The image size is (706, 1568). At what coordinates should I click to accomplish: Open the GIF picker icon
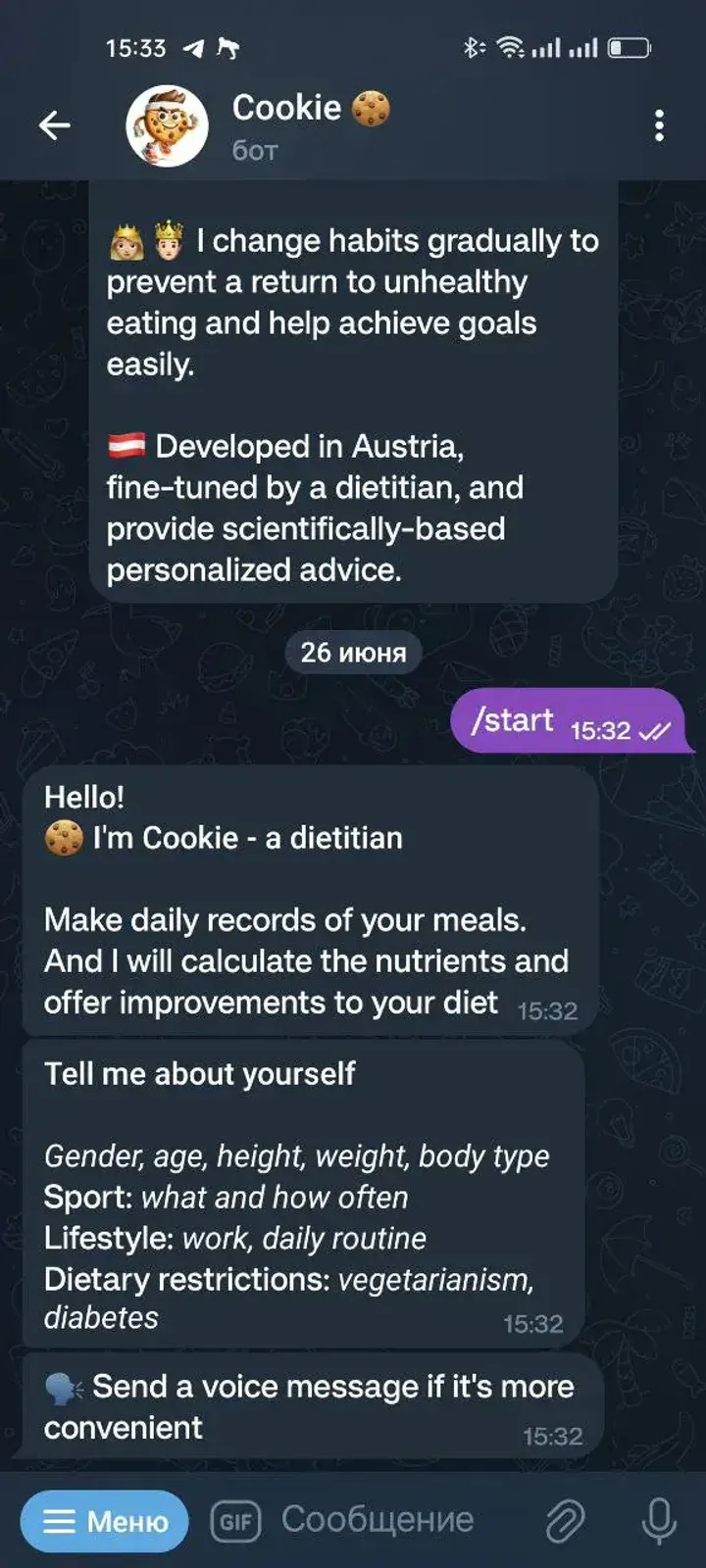tap(235, 1520)
